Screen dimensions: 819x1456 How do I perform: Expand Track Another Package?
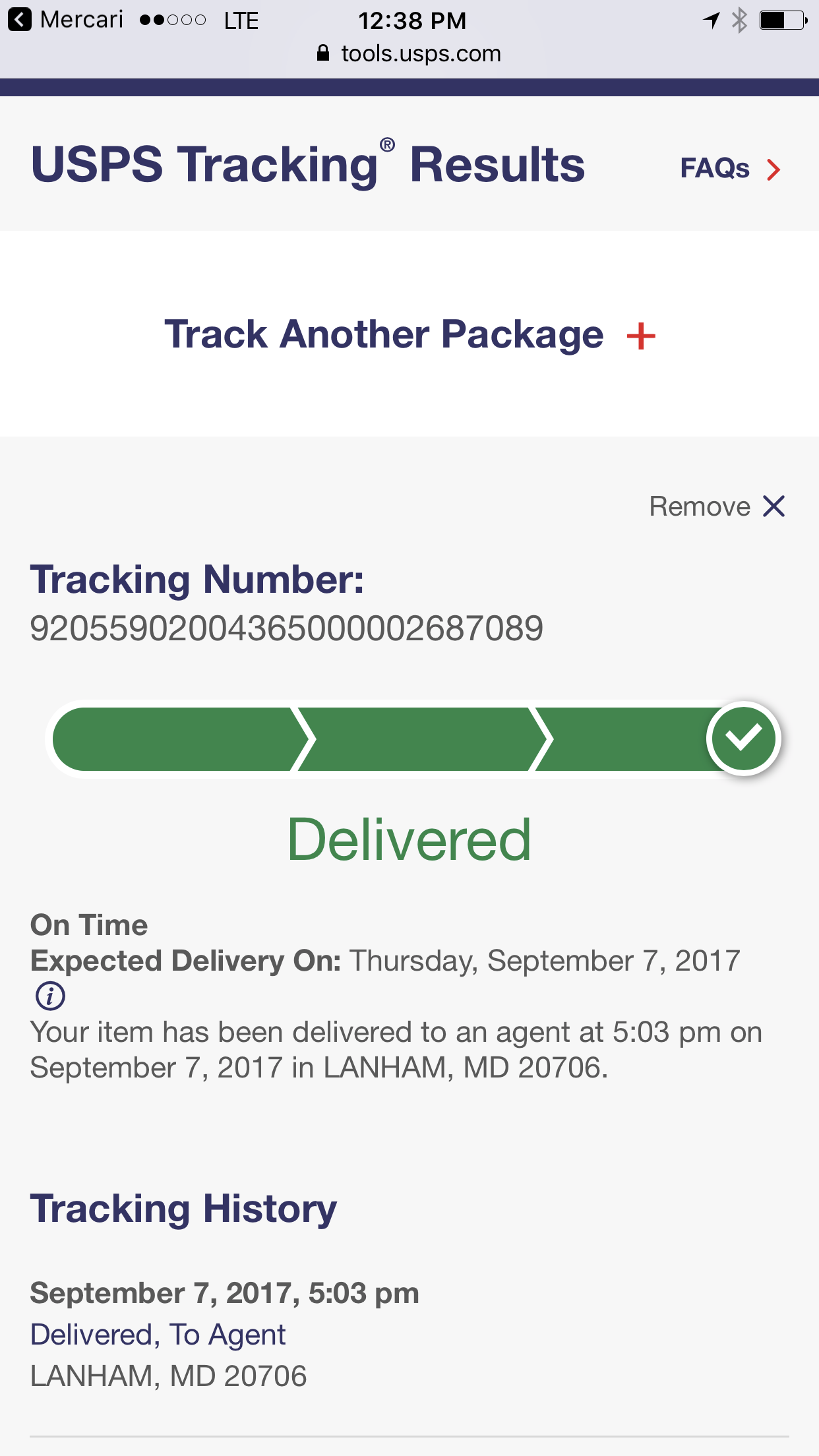click(x=409, y=334)
